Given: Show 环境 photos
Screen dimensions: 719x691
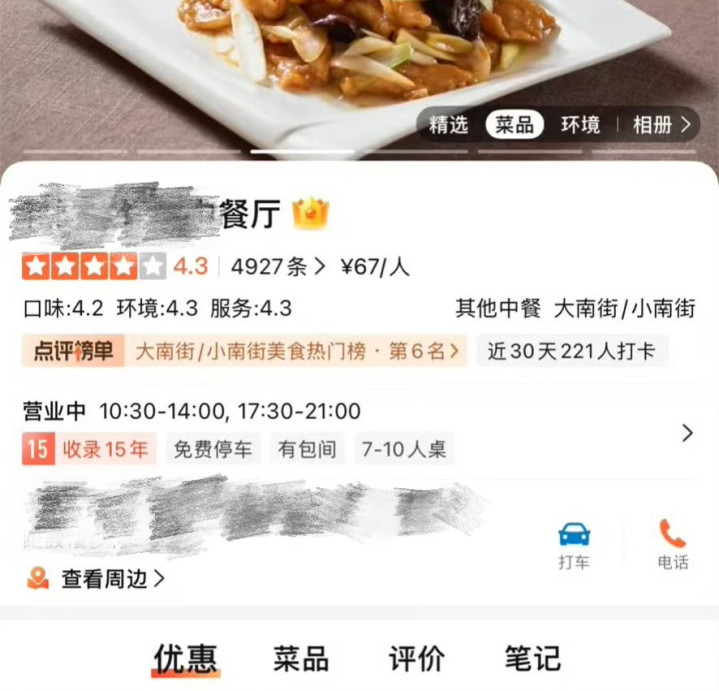Looking at the screenshot, I should click(580, 125).
